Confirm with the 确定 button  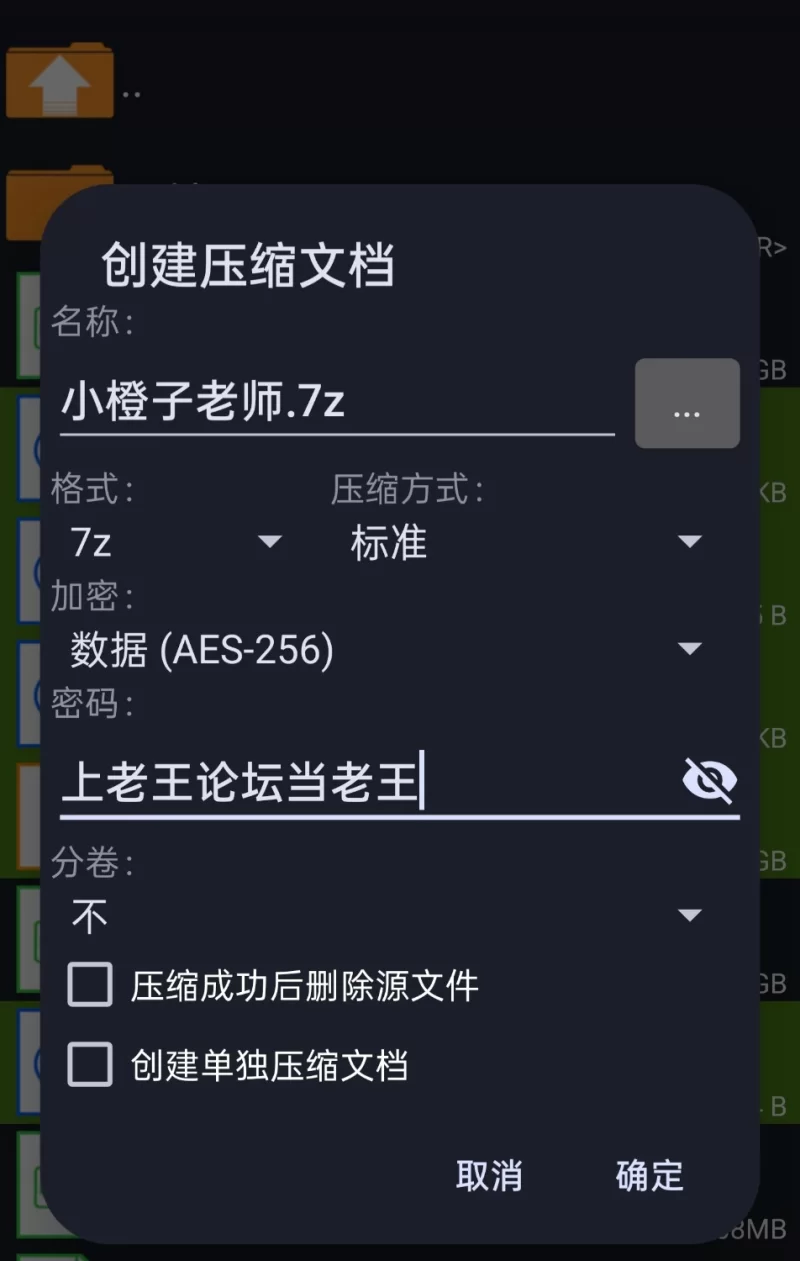pyautogui.click(x=649, y=1176)
